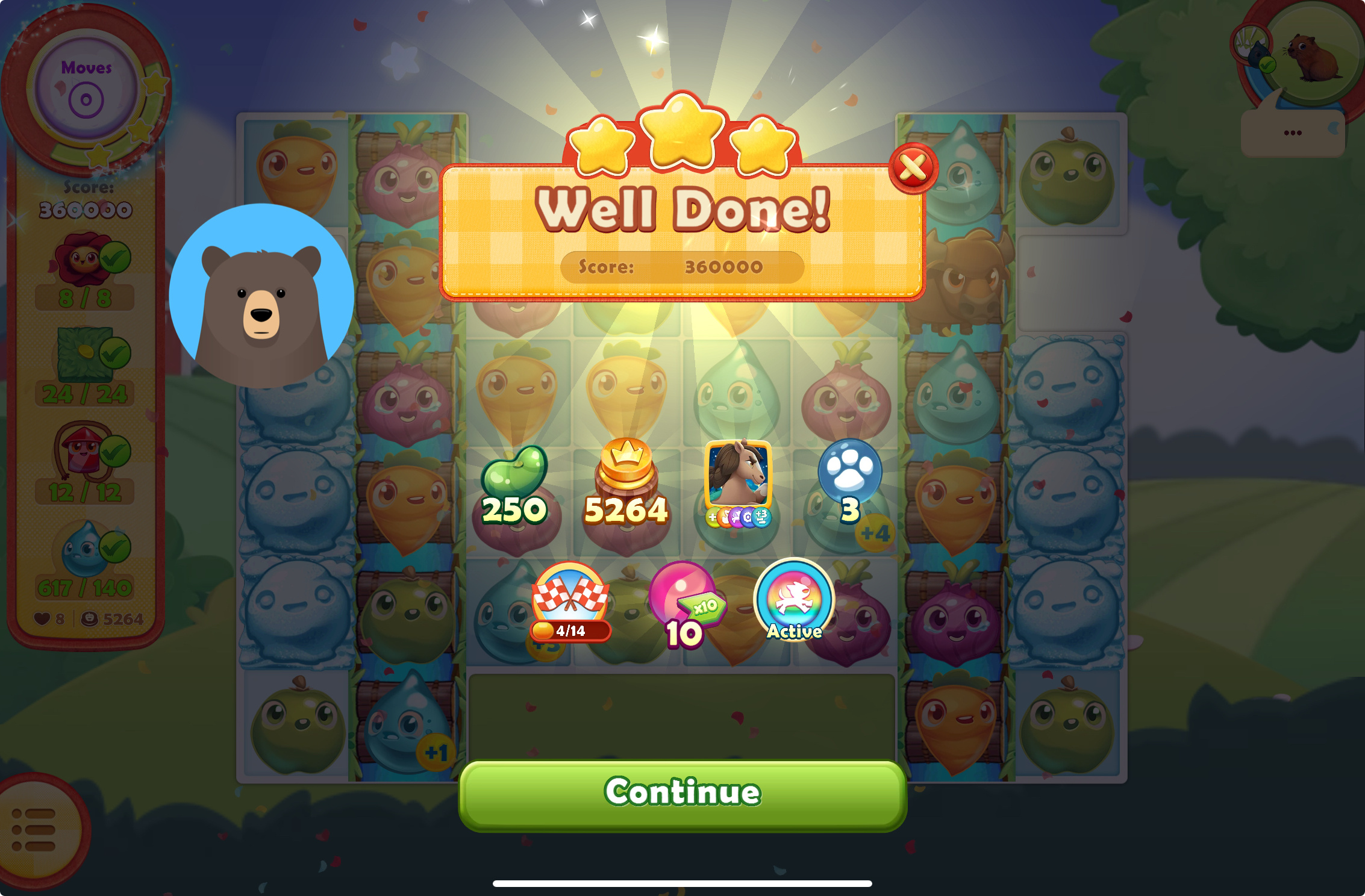Open the game menu list button
The width and height of the screenshot is (1365, 896).
pyautogui.click(x=35, y=830)
